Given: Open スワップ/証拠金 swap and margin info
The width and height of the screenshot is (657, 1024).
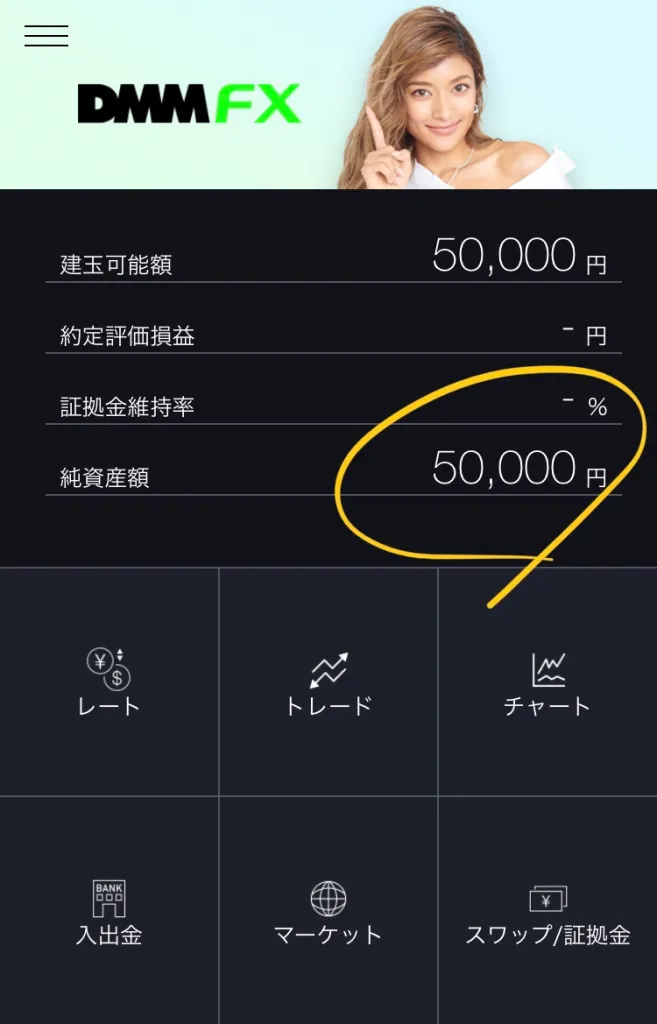Looking at the screenshot, I should pyautogui.click(x=547, y=912).
